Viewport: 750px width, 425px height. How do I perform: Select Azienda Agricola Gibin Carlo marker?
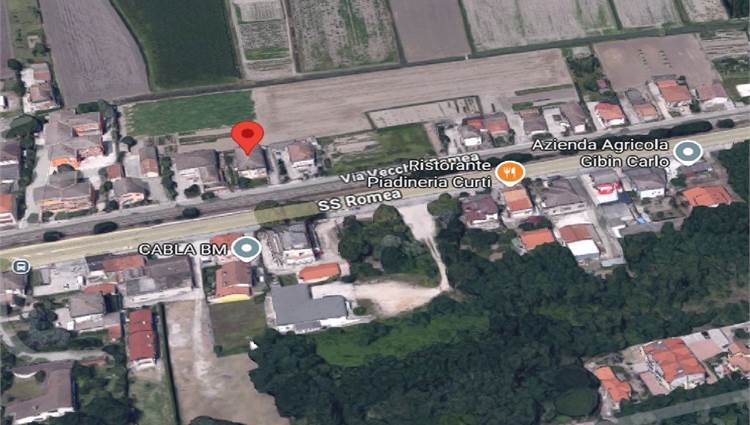coord(688,152)
